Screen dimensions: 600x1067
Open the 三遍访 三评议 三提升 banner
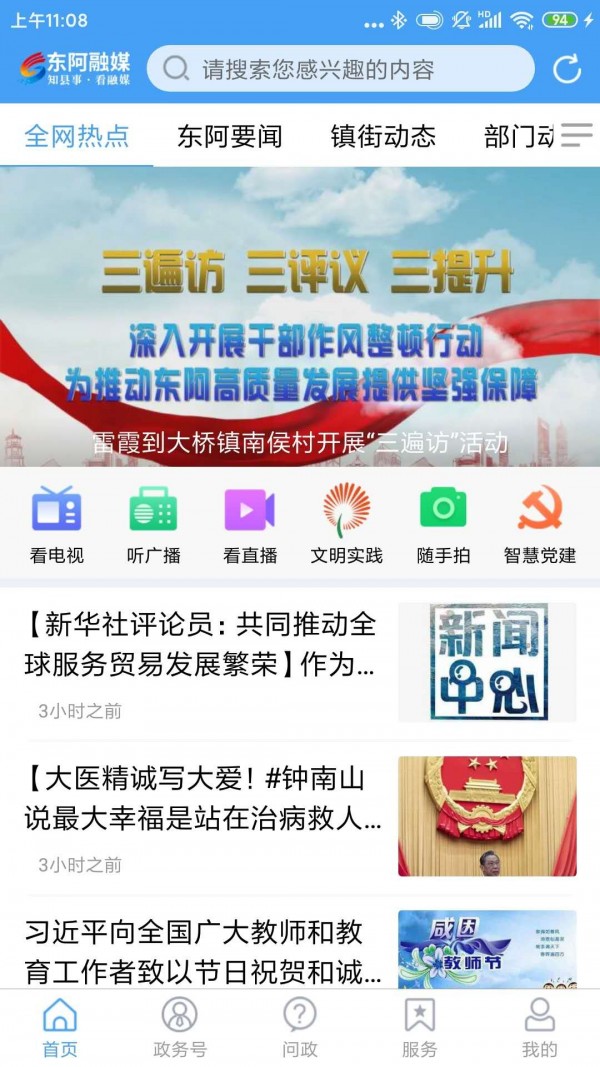point(300,315)
